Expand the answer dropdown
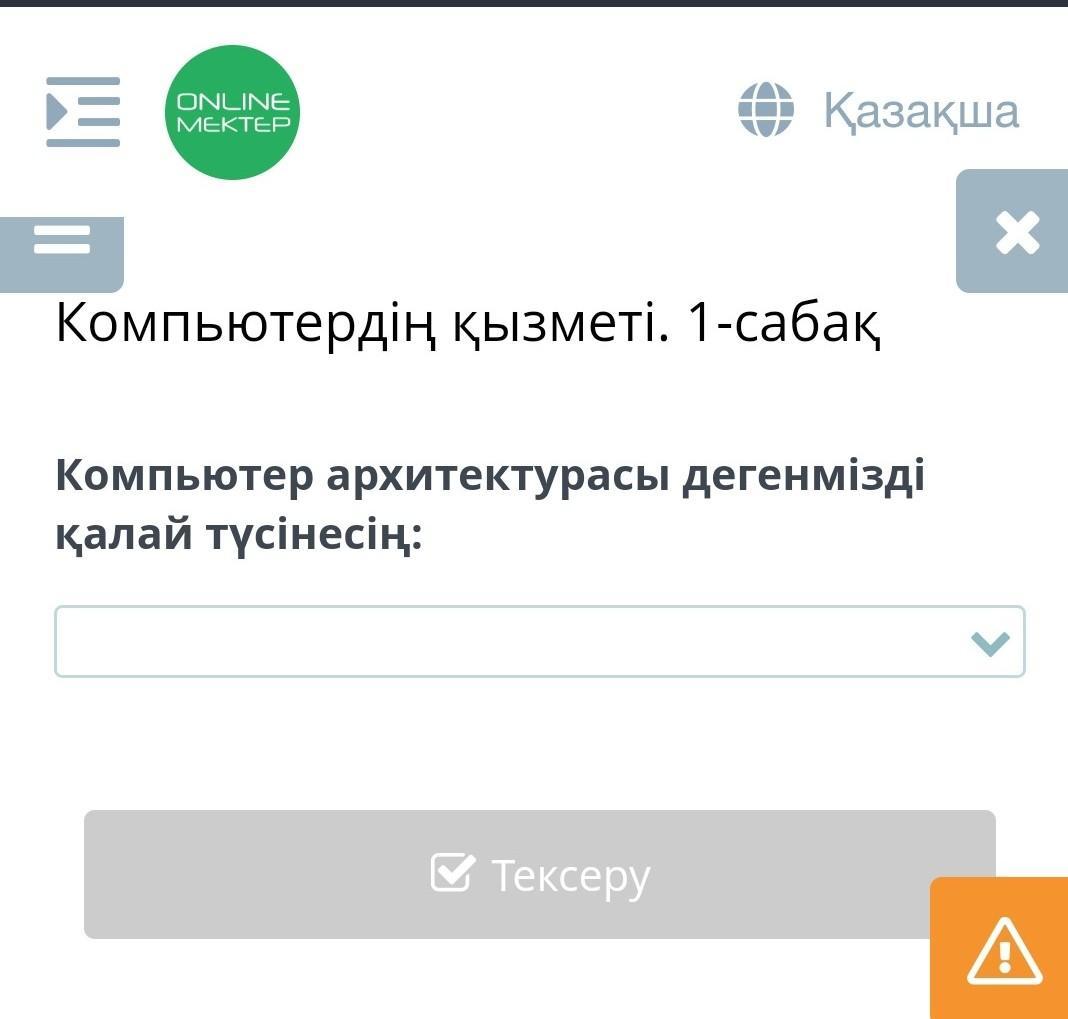This screenshot has height=1019, width=1068. click(x=539, y=642)
